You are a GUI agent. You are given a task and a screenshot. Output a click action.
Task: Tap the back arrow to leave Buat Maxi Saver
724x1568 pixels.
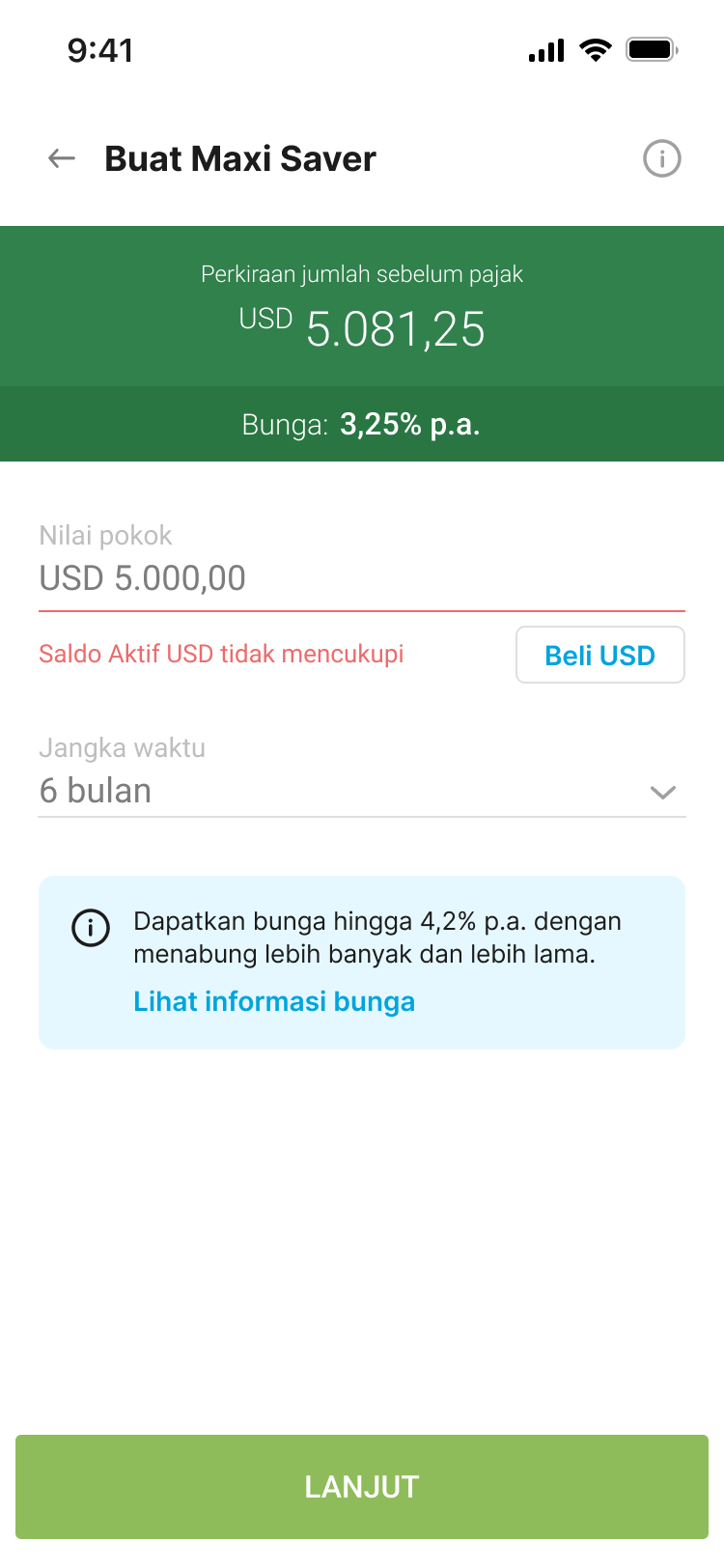60,158
